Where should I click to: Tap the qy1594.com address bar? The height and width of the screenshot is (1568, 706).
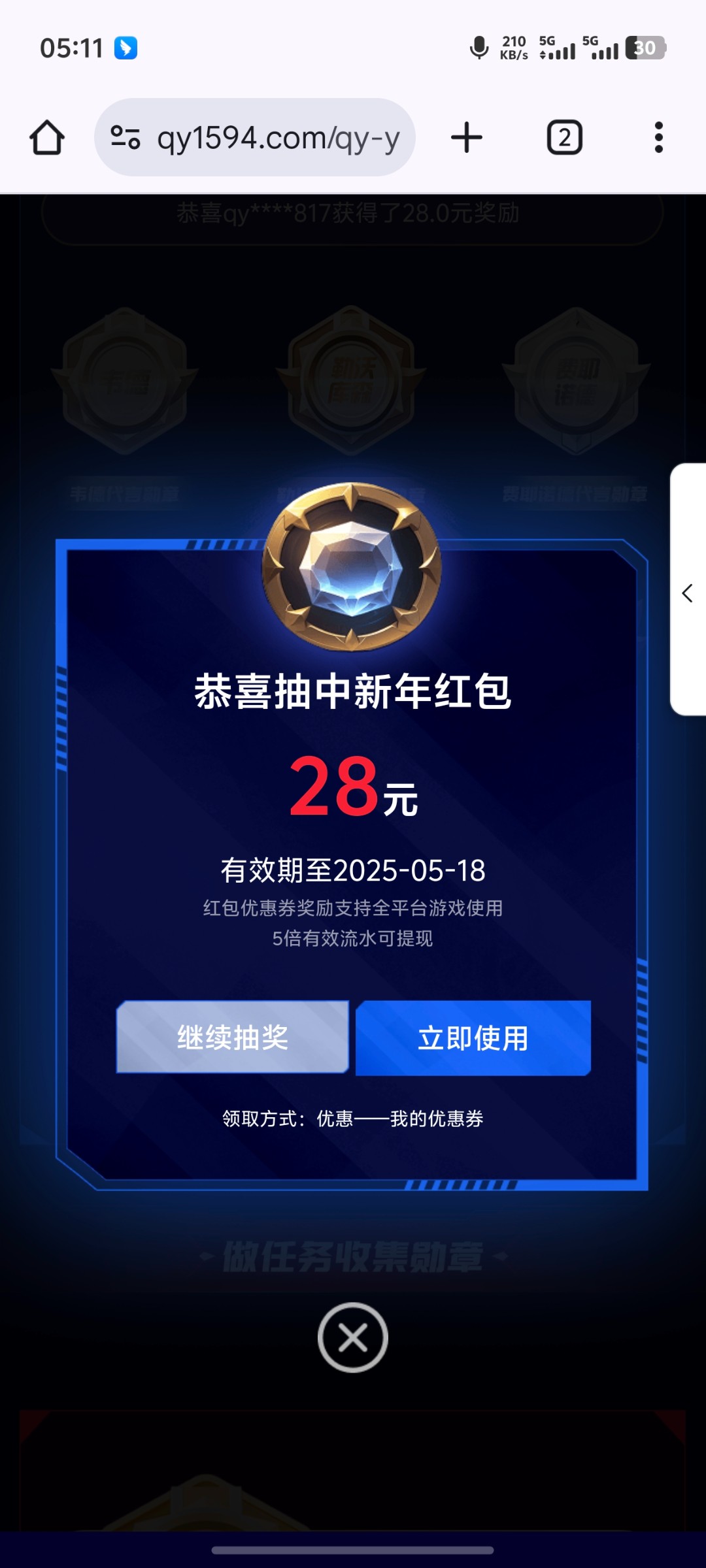pos(278,138)
